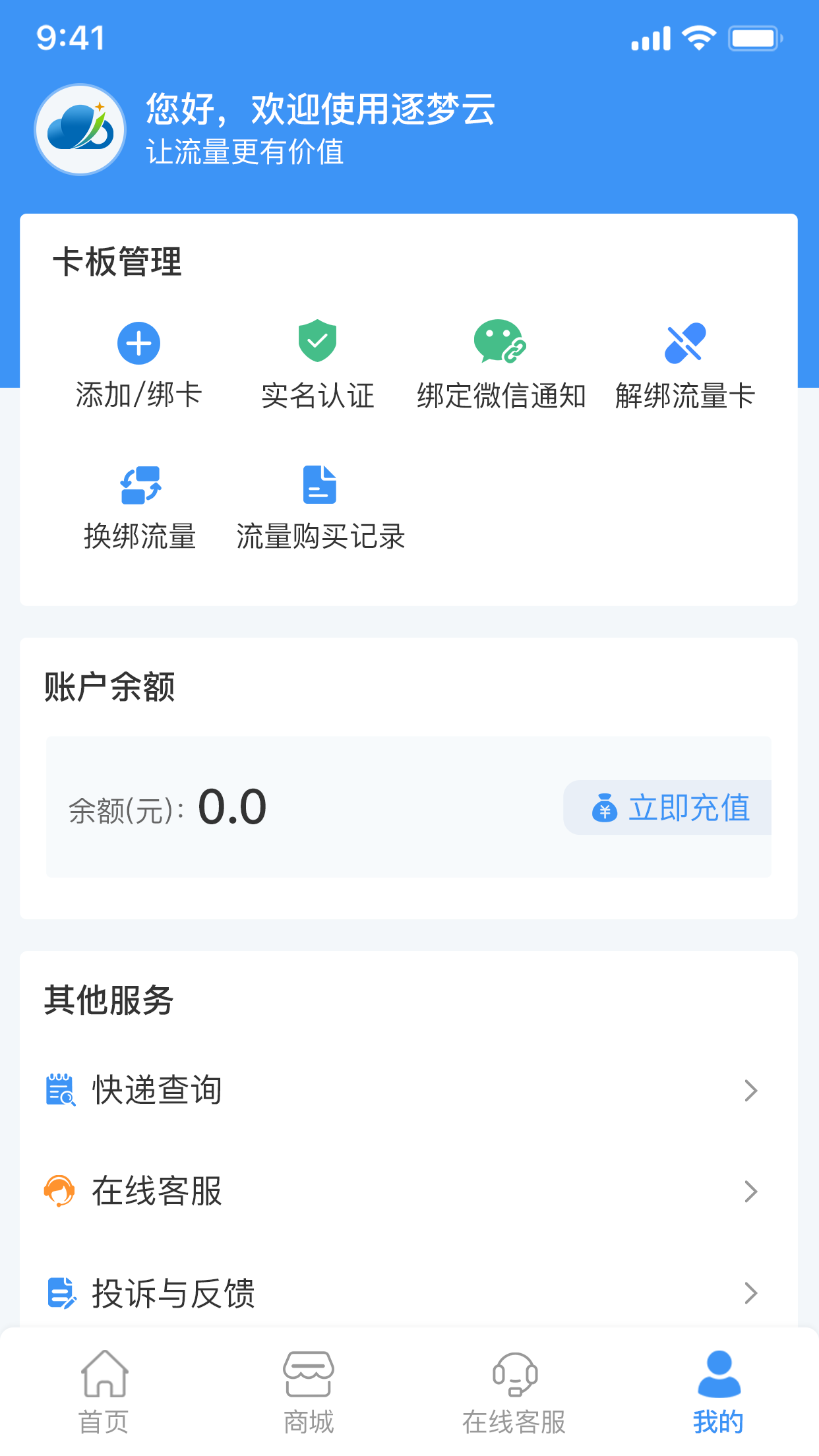Open 绑定微信通知 via the WeChat icon
Image resolution: width=819 pixels, height=1456 pixels.
click(x=501, y=343)
